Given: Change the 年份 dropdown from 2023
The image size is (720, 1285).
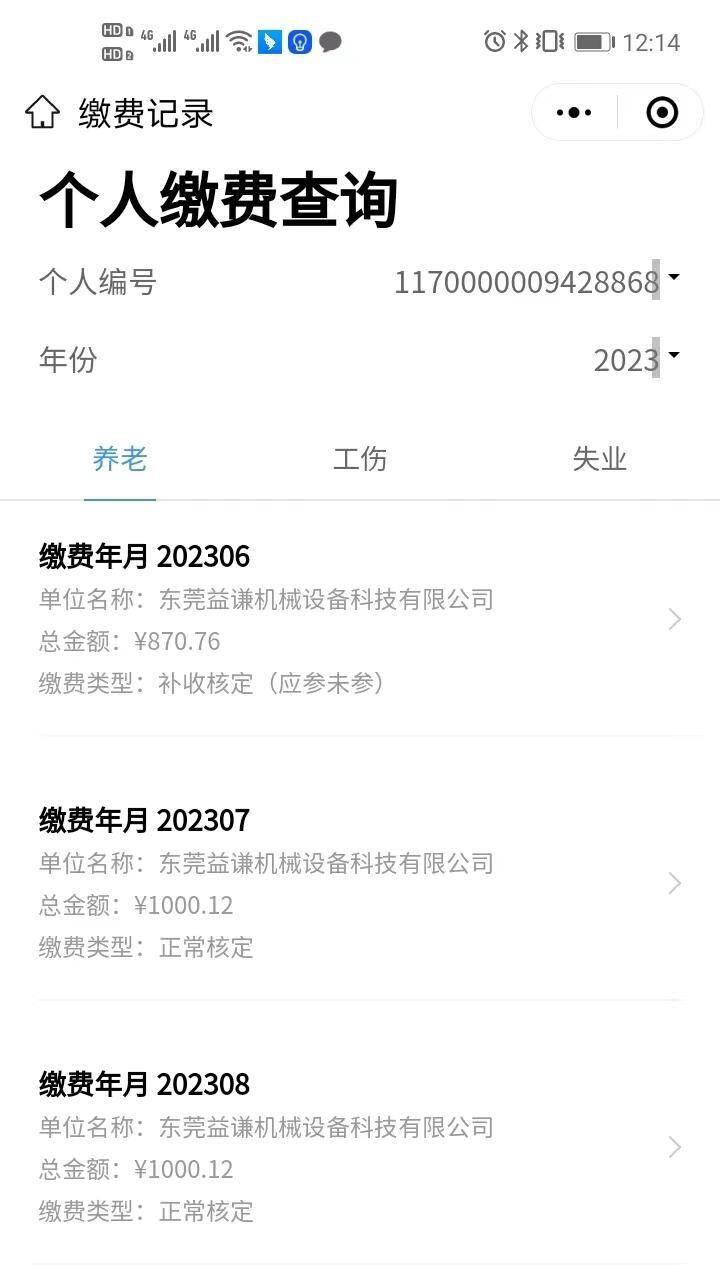Looking at the screenshot, I should tap(635, 359).
